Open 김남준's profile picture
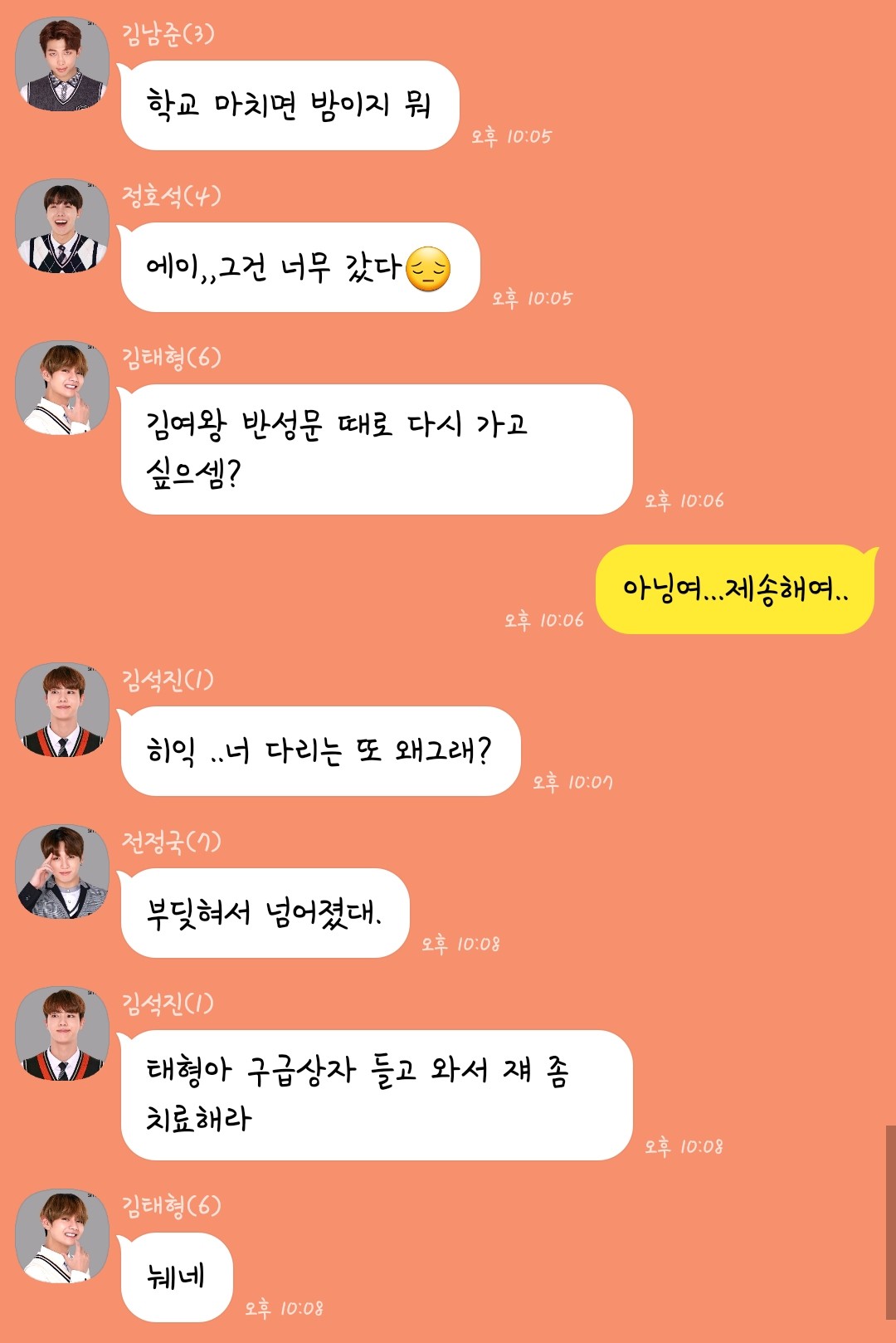896x1343 pixels. (62, 64)
